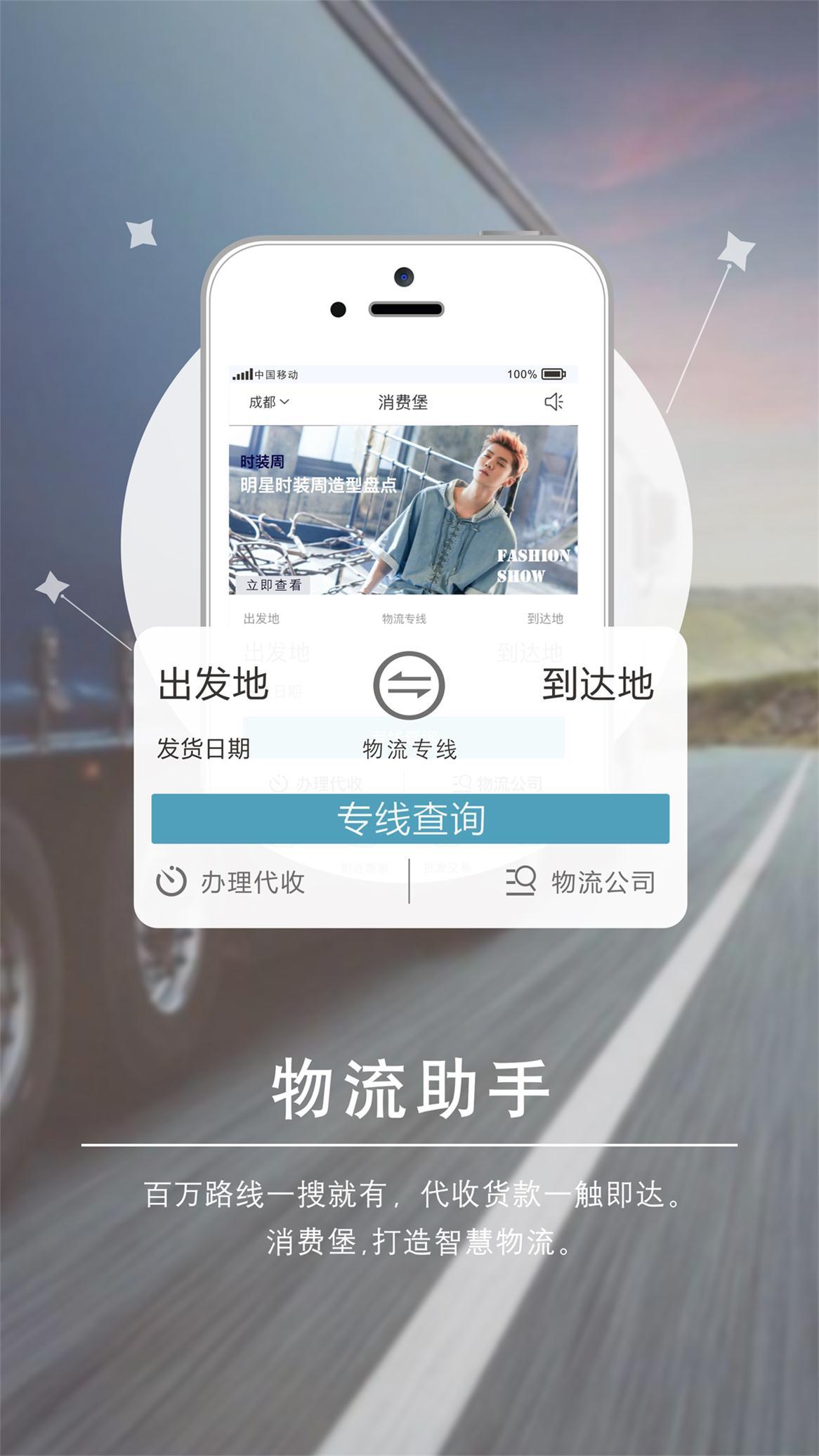Open 办理代收 collection service
Viewport: 819px width, 1456px height.
(232, 883)
